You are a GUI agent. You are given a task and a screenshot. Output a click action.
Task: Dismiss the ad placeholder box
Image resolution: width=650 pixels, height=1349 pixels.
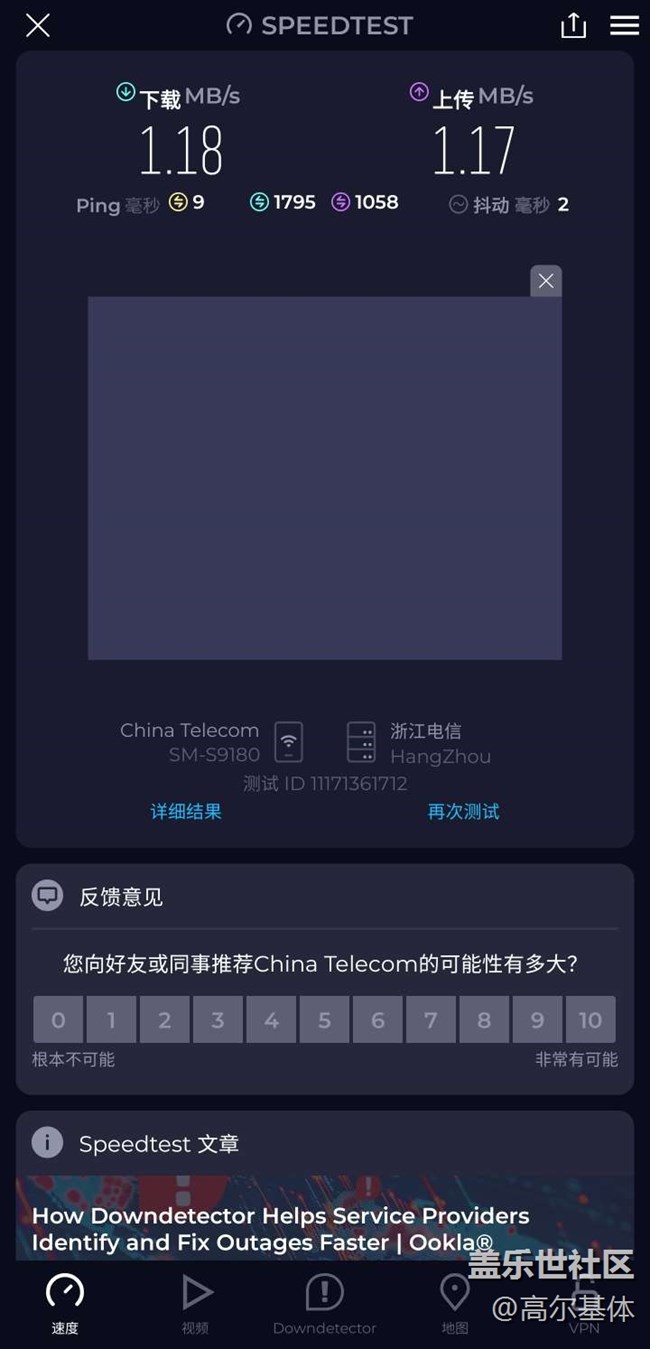click(x=546, y=281)
